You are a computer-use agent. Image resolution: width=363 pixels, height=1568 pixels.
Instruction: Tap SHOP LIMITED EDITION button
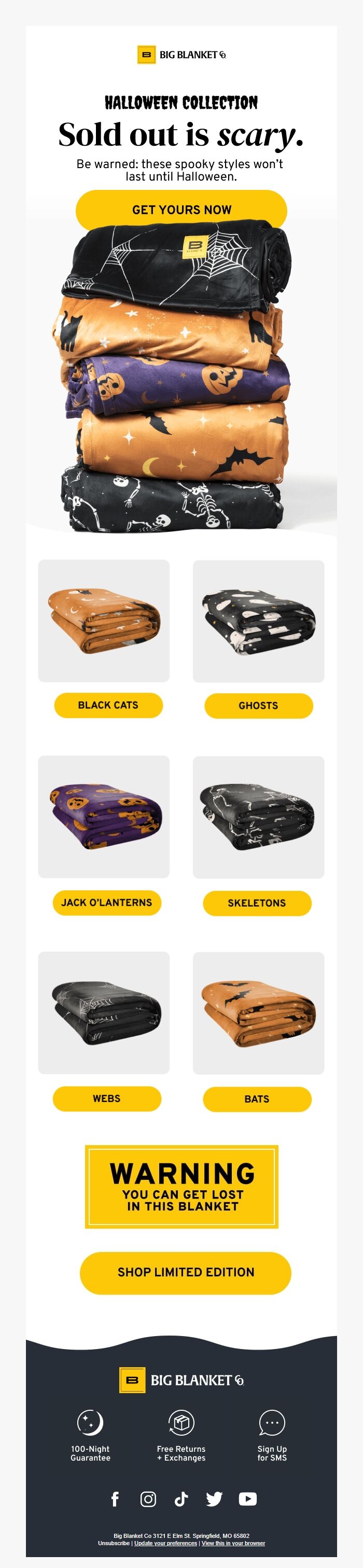pyautogui.click(x=186, y=1272)
